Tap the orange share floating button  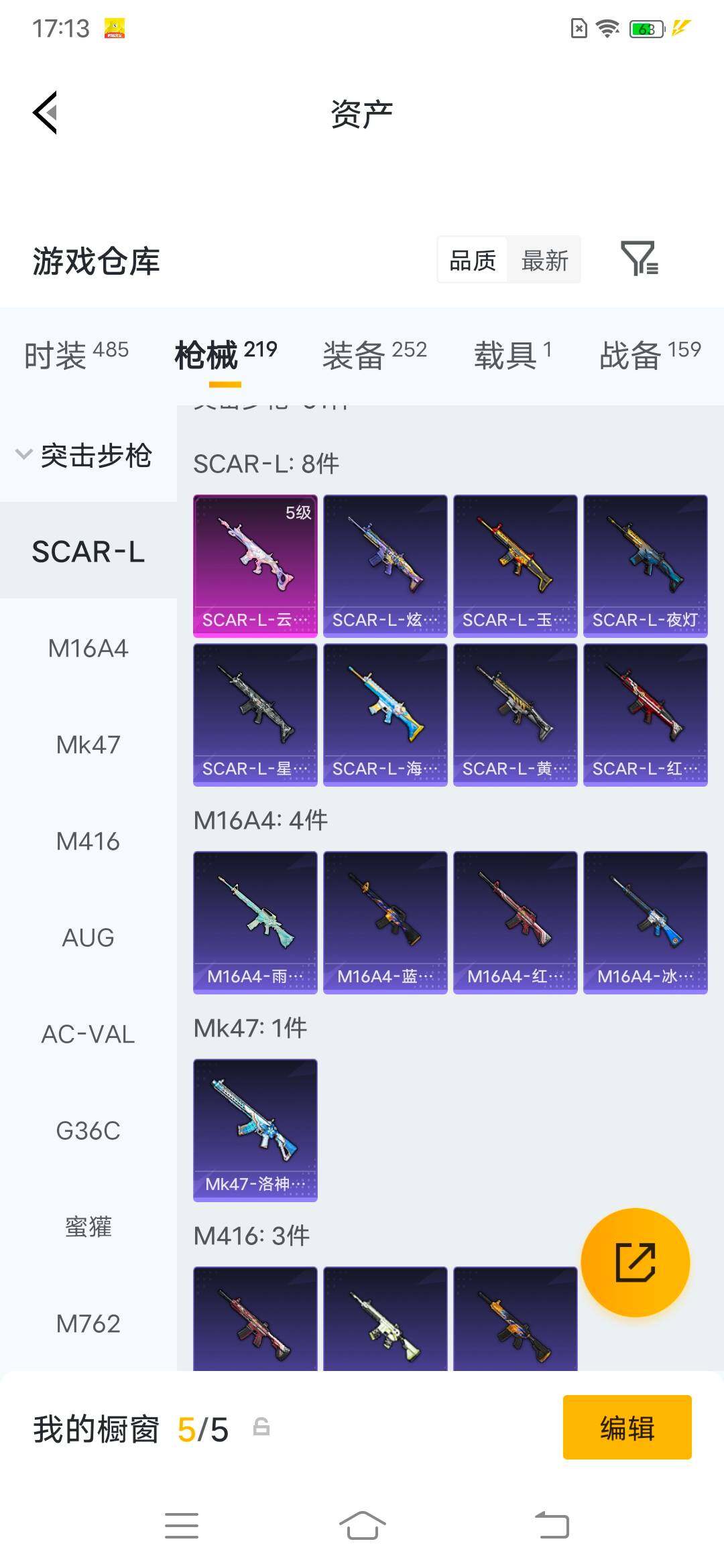[x=636, y=1262]
